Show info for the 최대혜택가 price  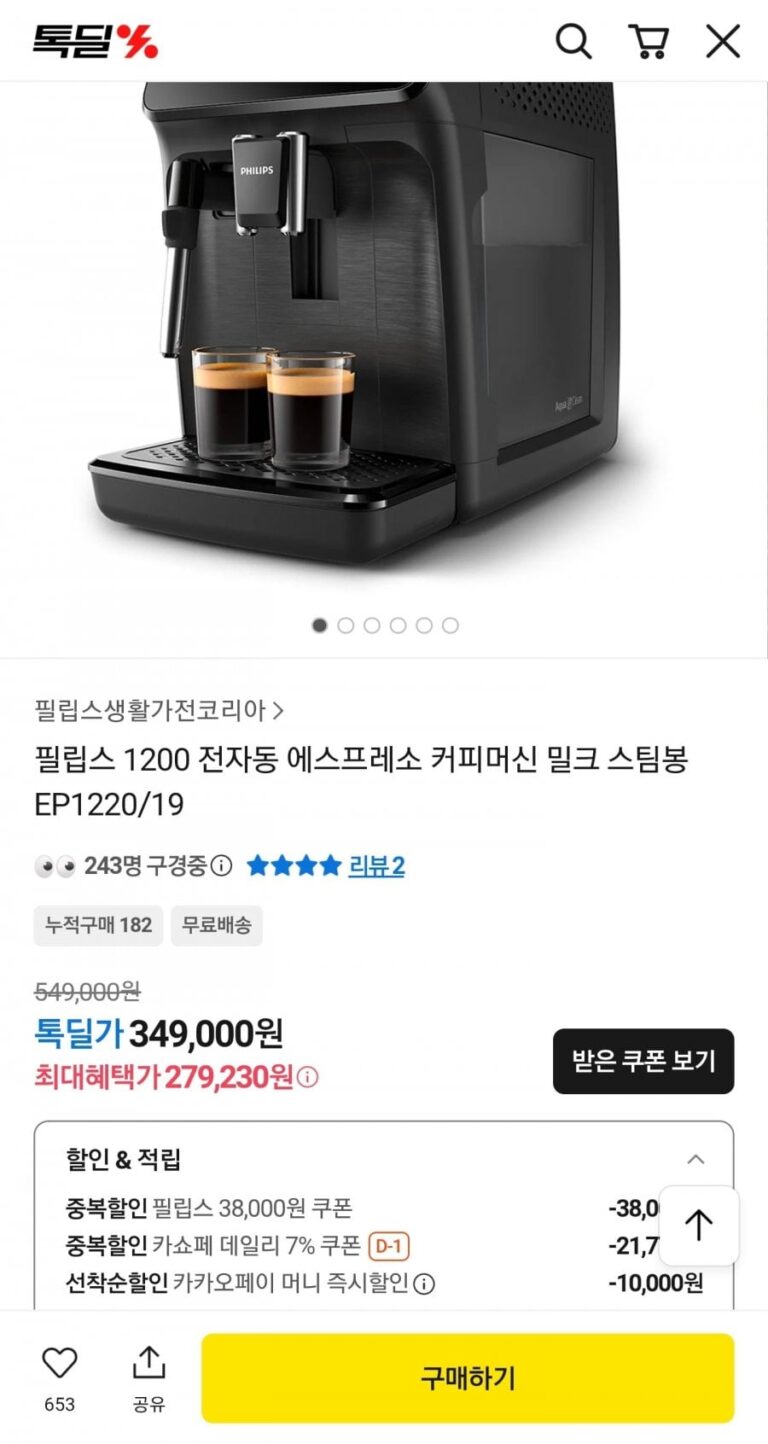click(309, 1078)
